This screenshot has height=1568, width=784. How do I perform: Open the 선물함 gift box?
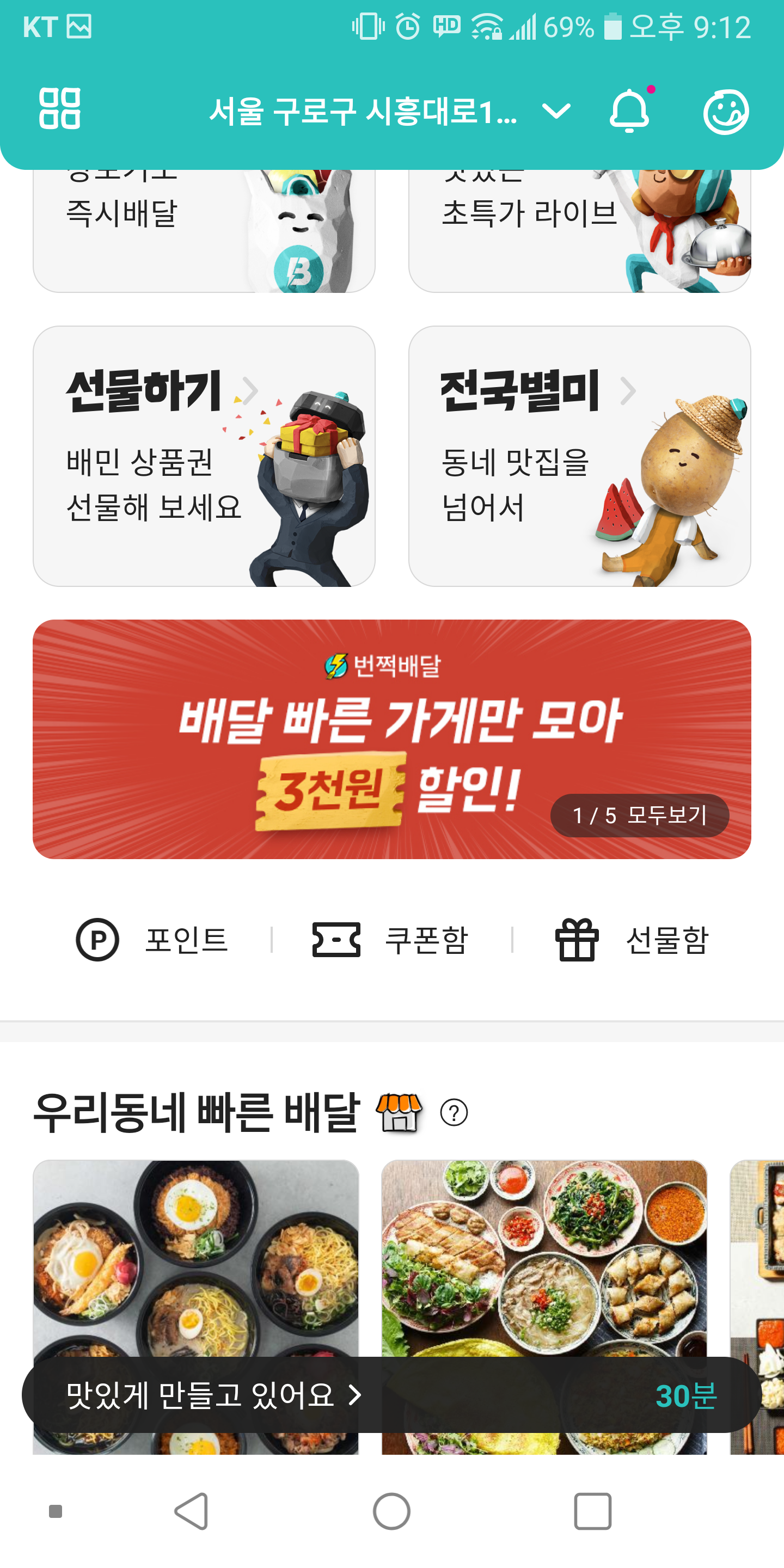tap(632, 939)
